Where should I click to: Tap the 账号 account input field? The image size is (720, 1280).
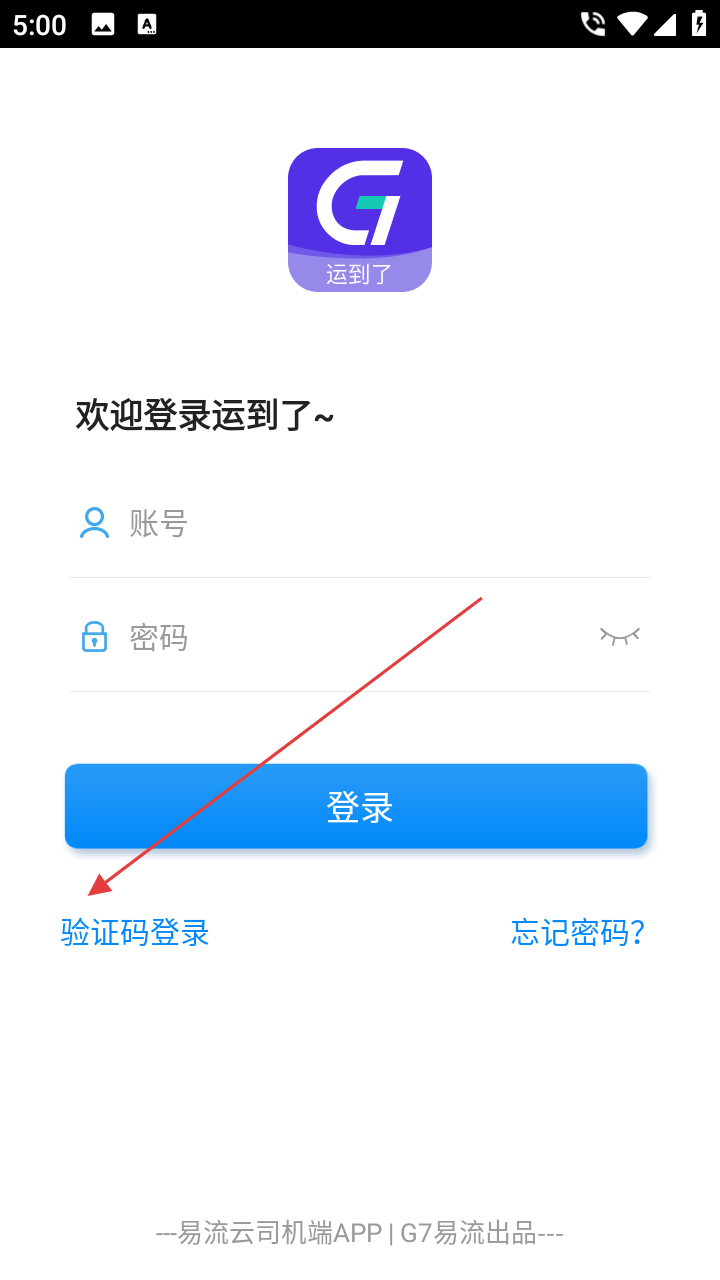(380, 523)
